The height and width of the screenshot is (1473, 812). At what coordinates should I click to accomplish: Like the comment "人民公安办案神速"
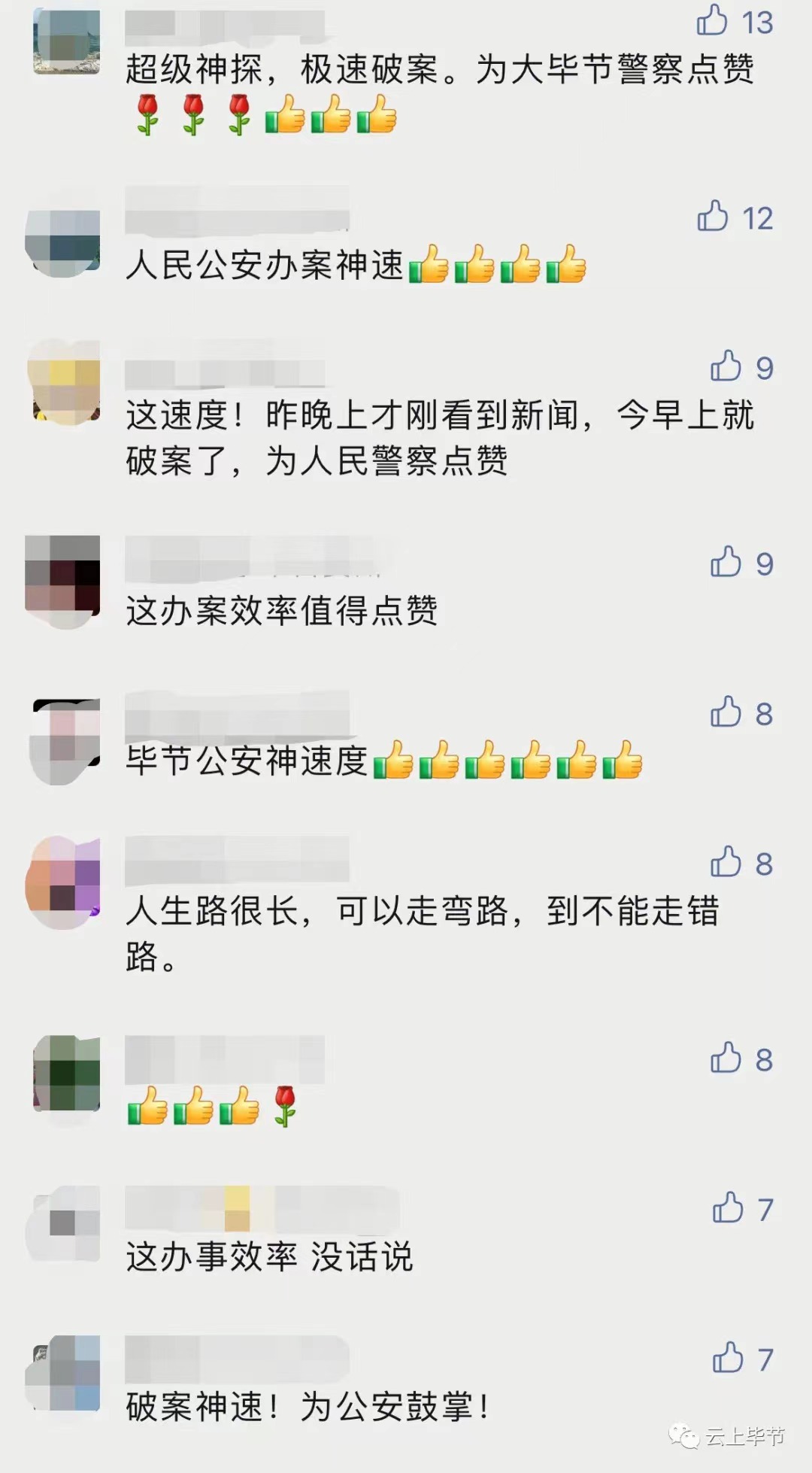(713, 217)
